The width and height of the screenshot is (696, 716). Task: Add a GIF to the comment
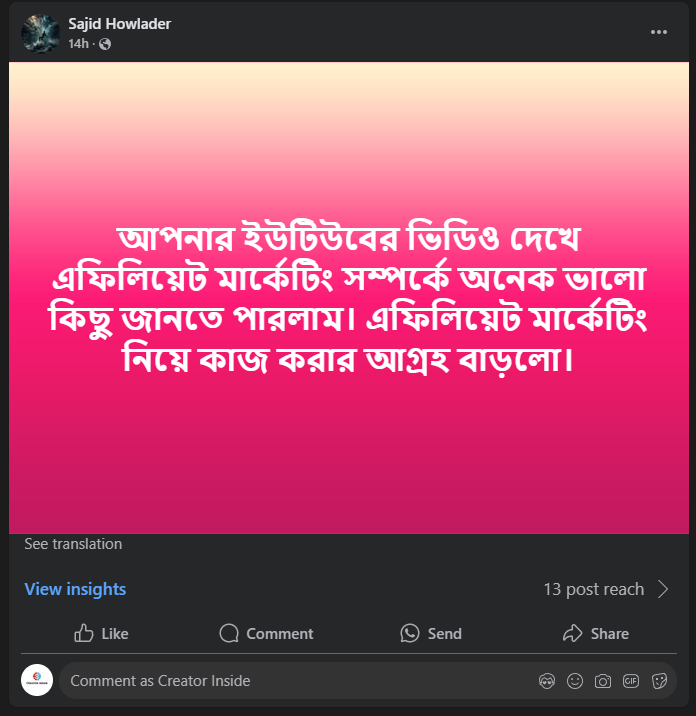(x=631, y=681)
